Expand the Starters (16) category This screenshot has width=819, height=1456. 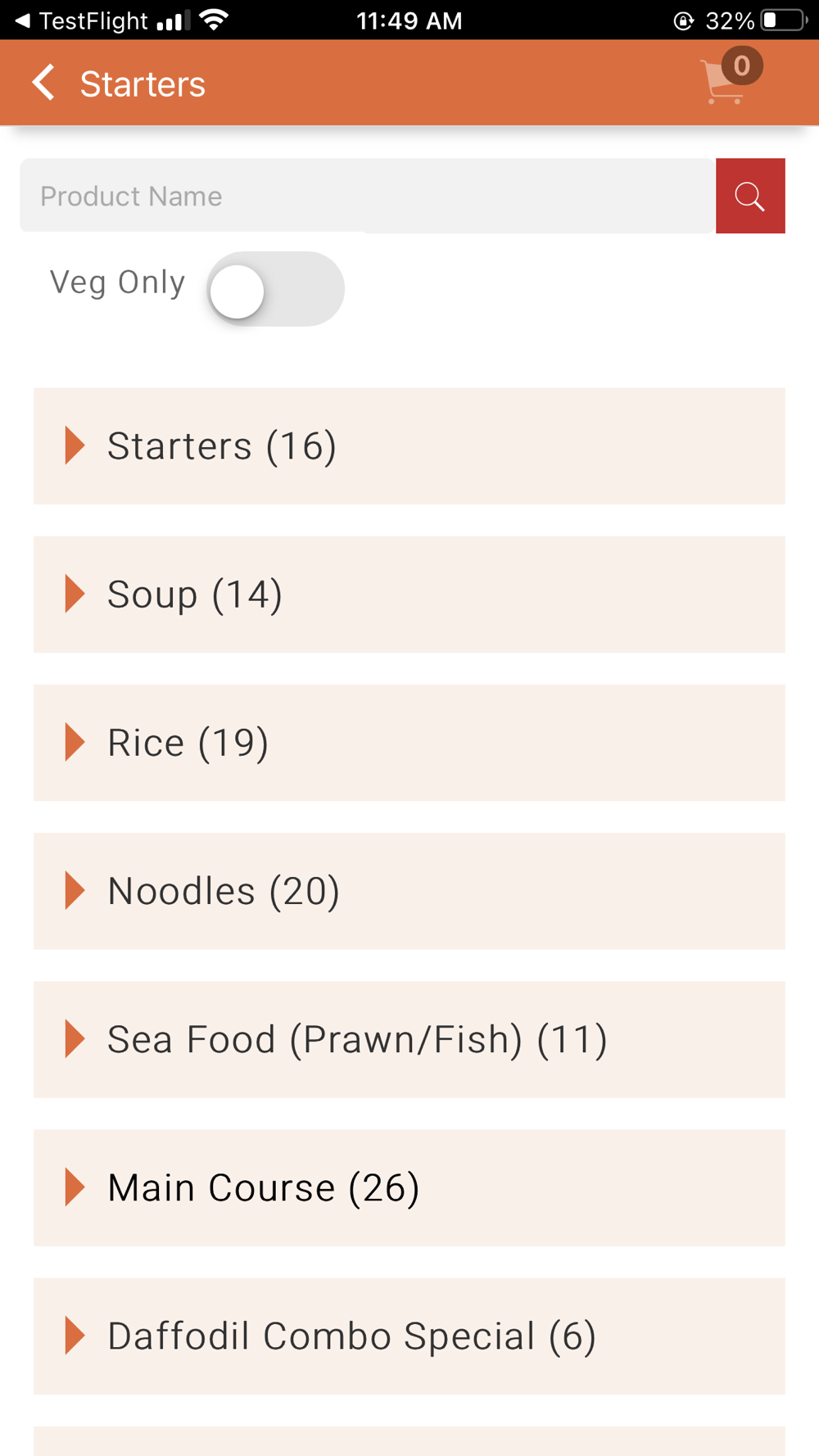[409, 446]
